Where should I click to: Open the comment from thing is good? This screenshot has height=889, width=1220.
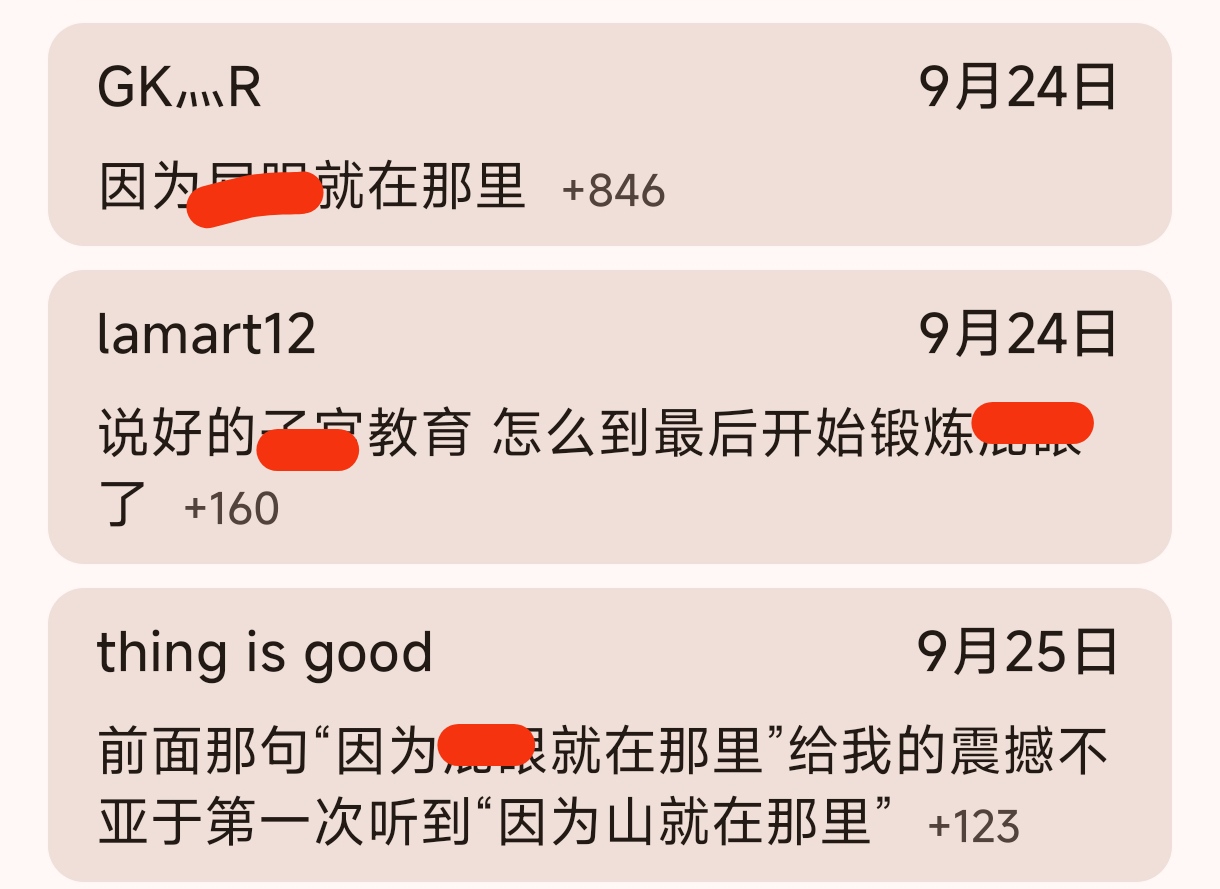click(x=609, y=735)
